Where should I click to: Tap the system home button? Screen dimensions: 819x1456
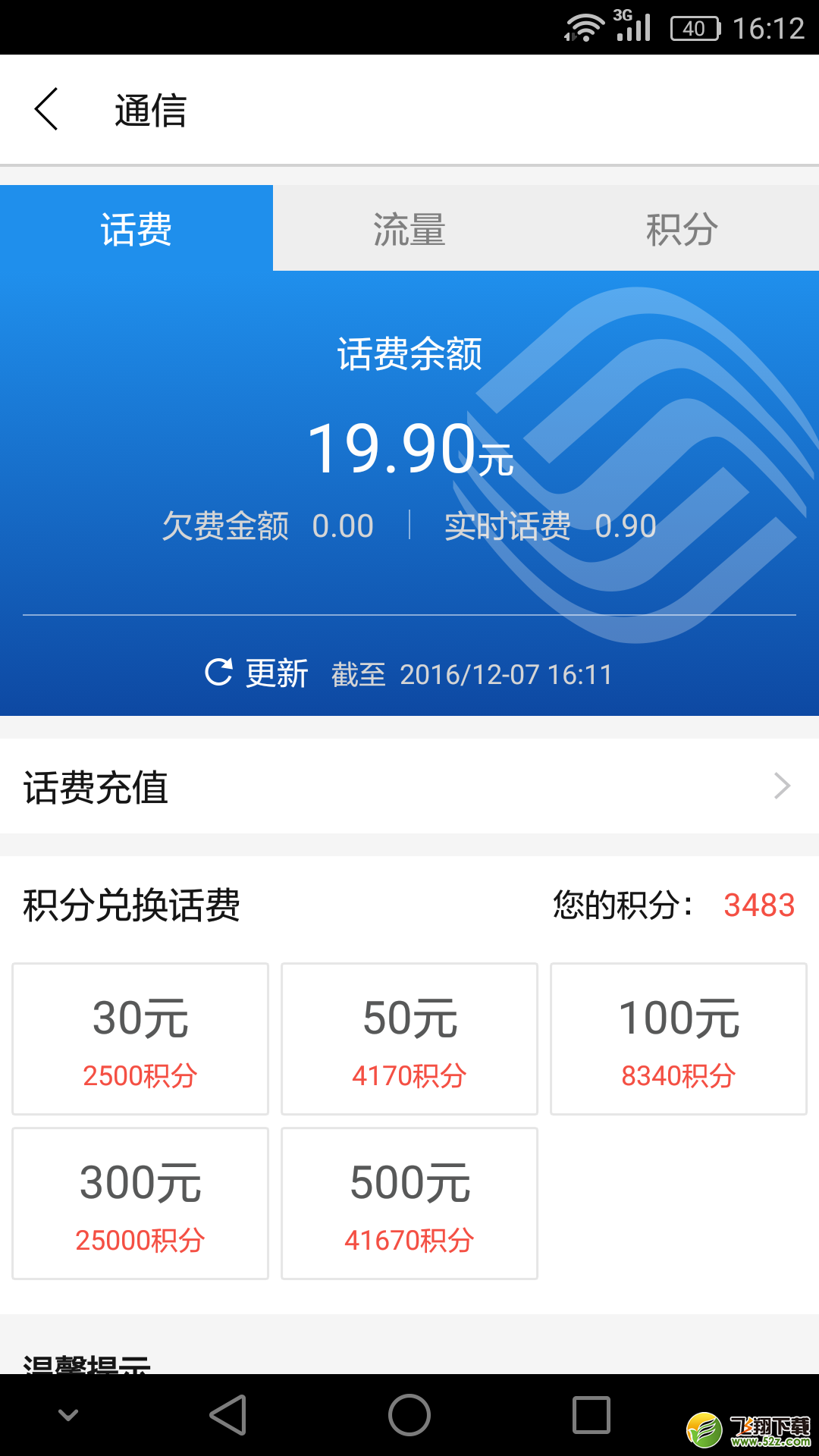click(x=409, y=1415)
